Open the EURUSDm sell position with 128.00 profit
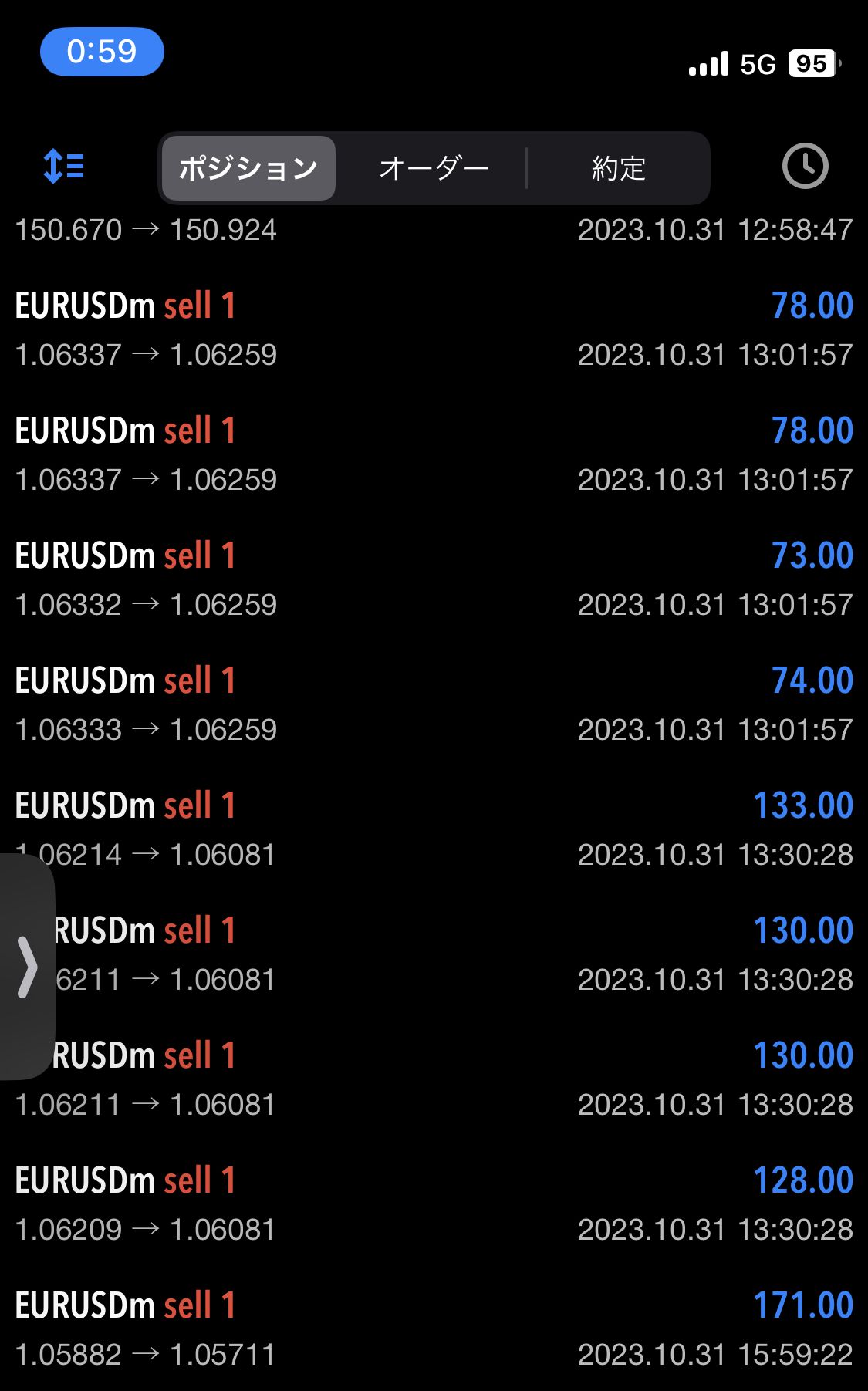Viewport: 868px width, 1391px height. coord(434,1204)
